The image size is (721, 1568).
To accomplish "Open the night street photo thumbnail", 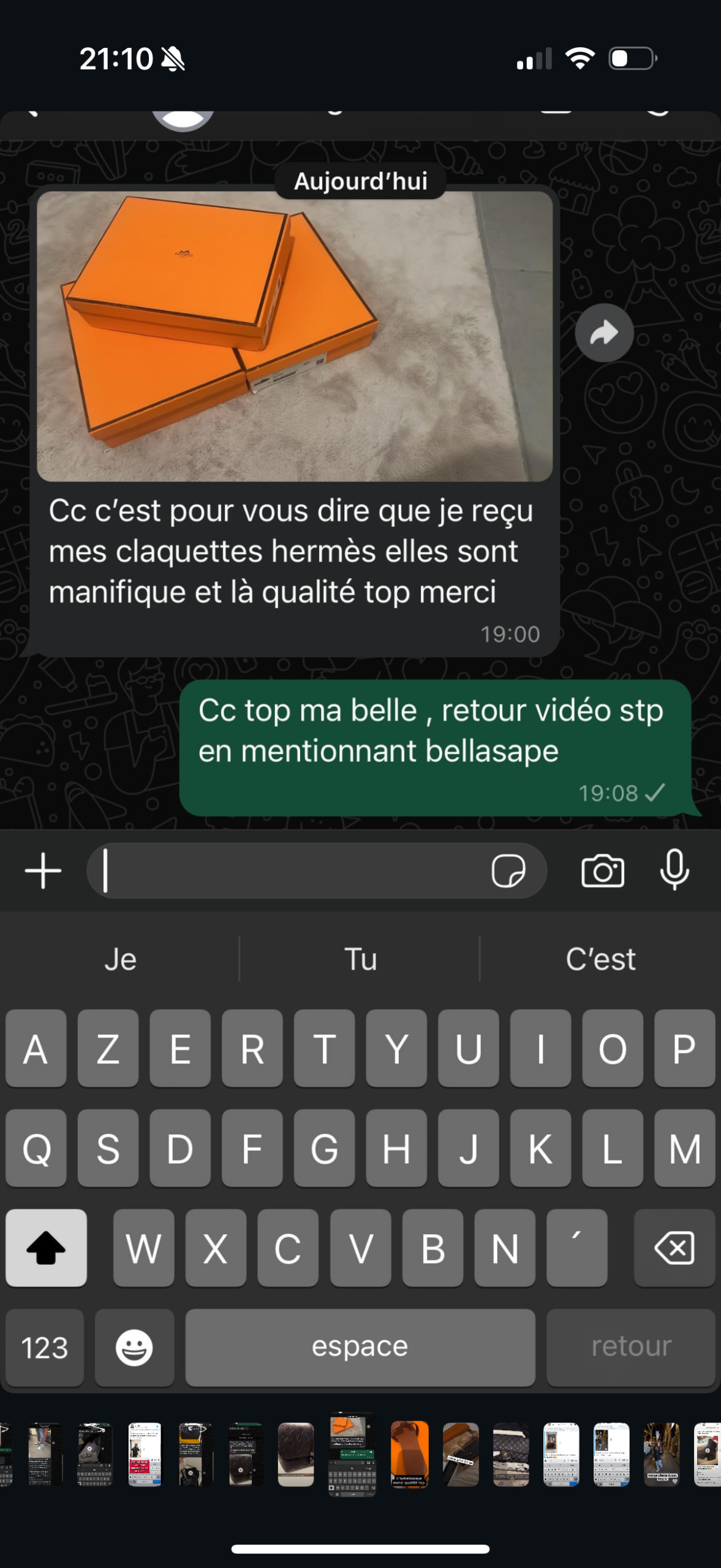I will click(x=662, y=1454).
